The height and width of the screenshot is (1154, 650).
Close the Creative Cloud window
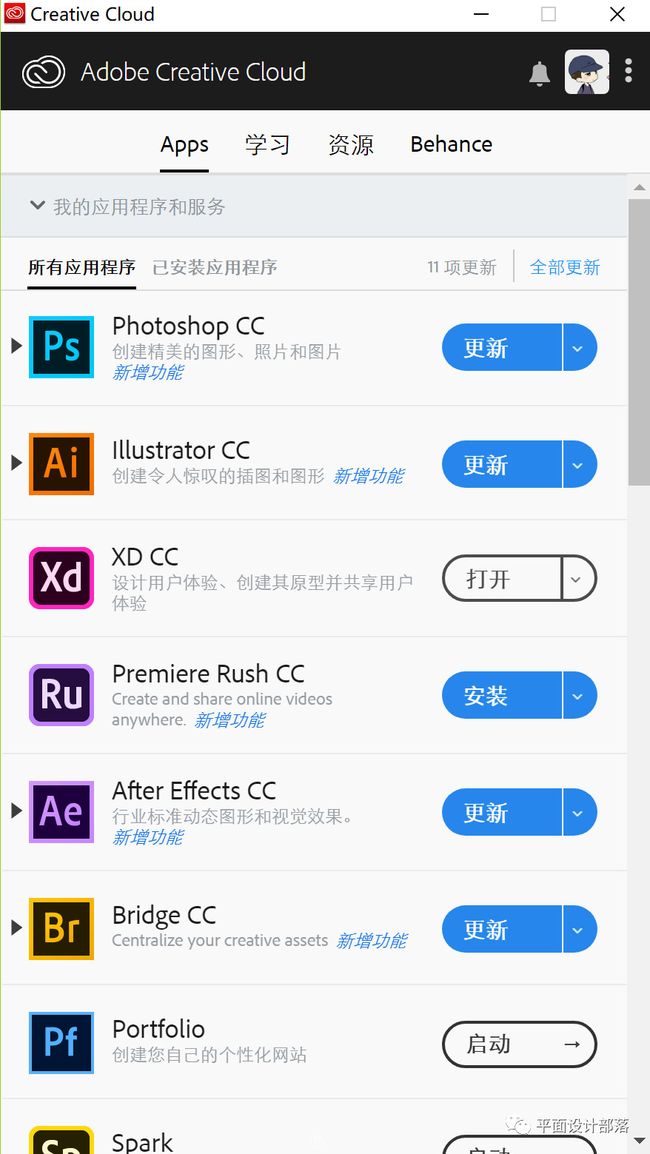(x=617, y=15)
